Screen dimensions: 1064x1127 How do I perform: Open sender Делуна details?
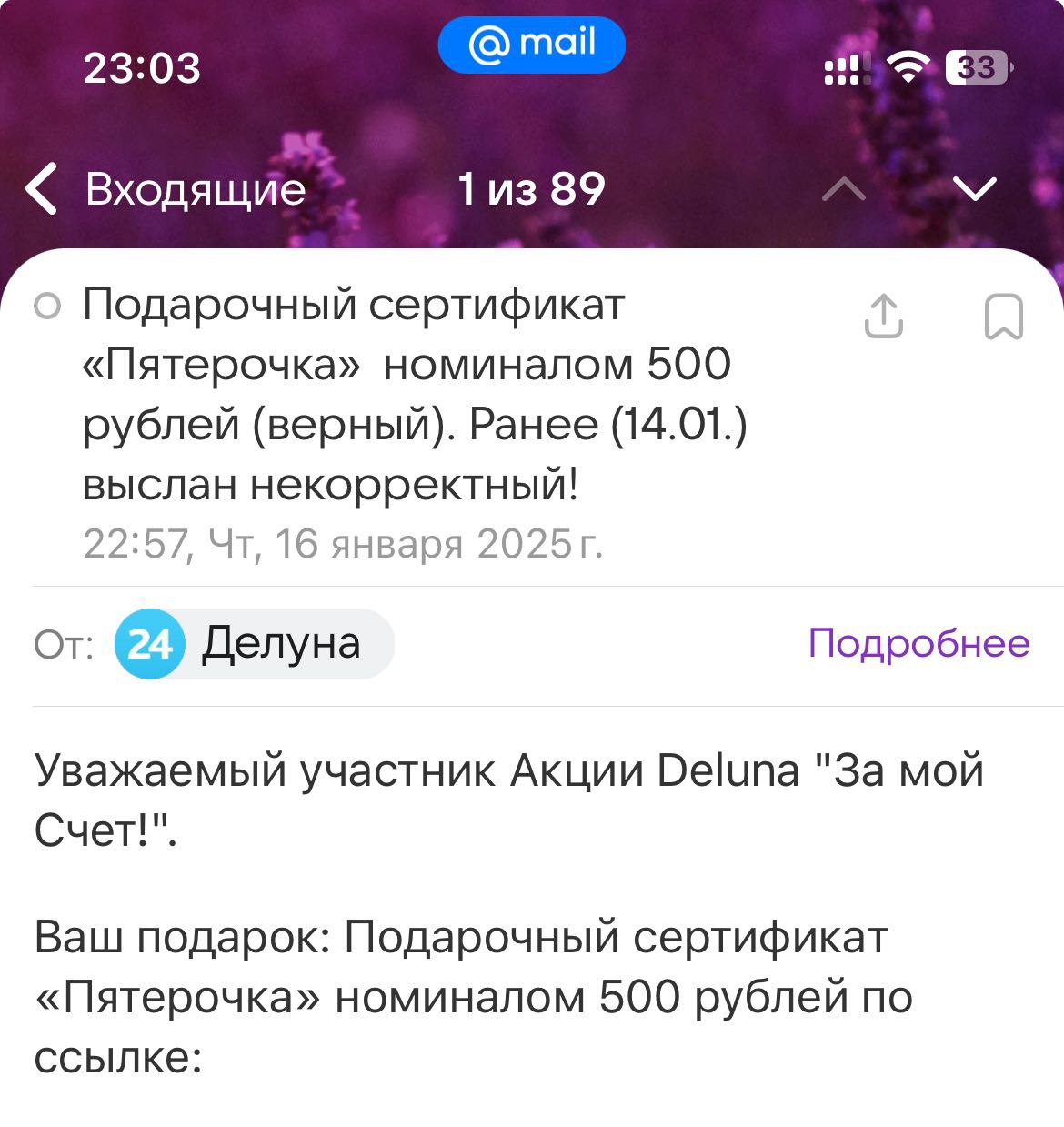tap(255, 644)
